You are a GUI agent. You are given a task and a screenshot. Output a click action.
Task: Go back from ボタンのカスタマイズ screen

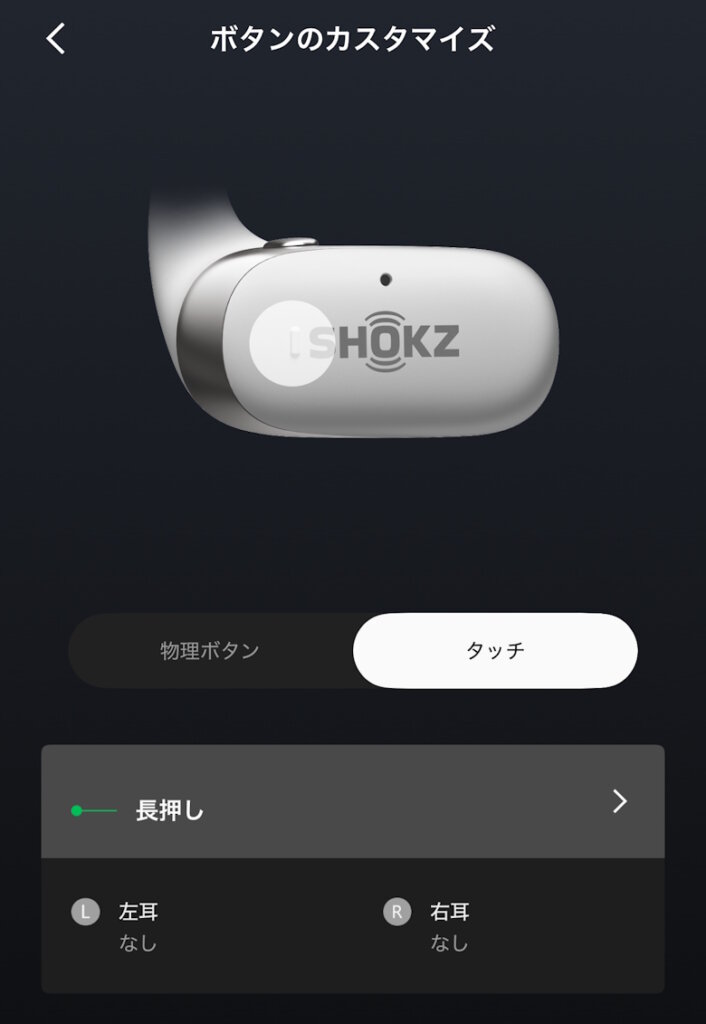point(56,39)
